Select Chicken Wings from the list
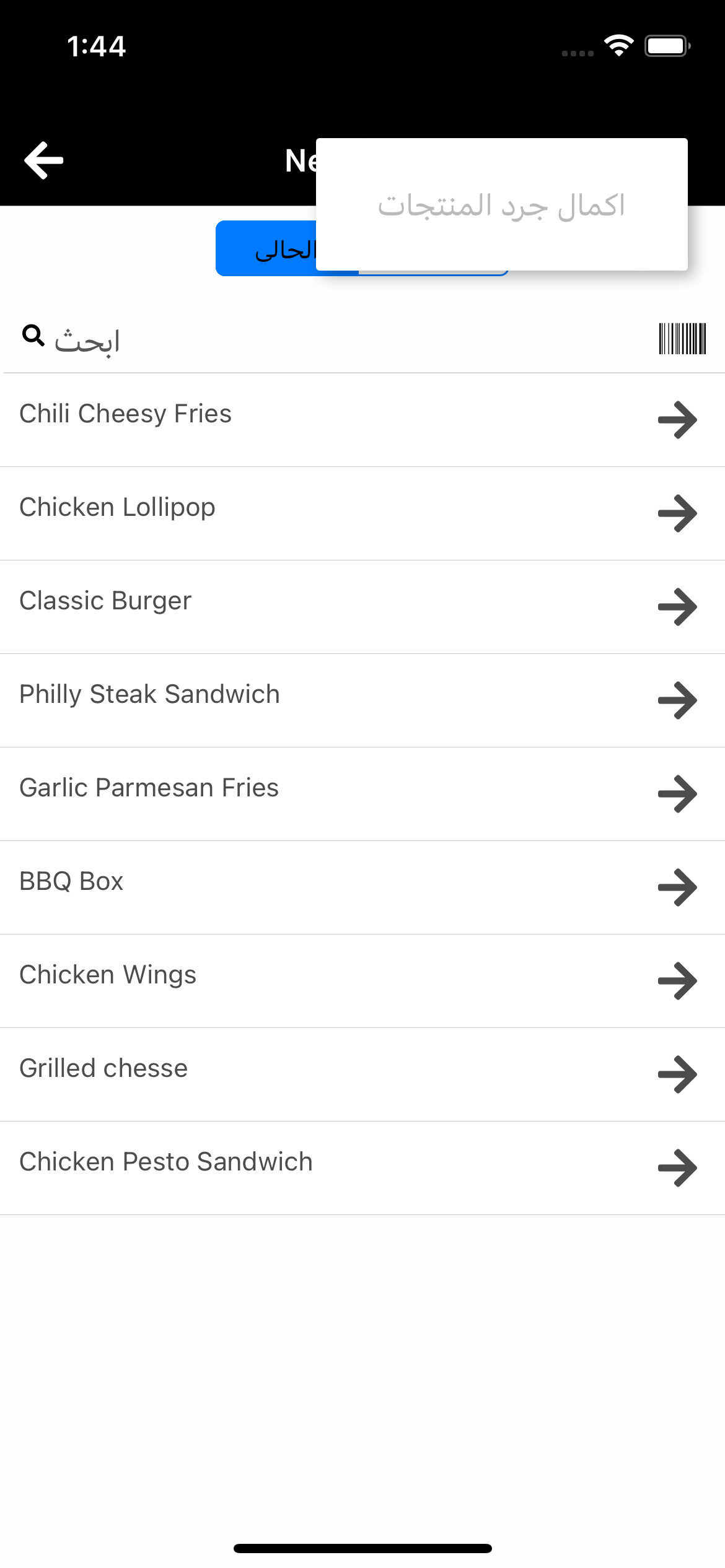 pos(362,981)
